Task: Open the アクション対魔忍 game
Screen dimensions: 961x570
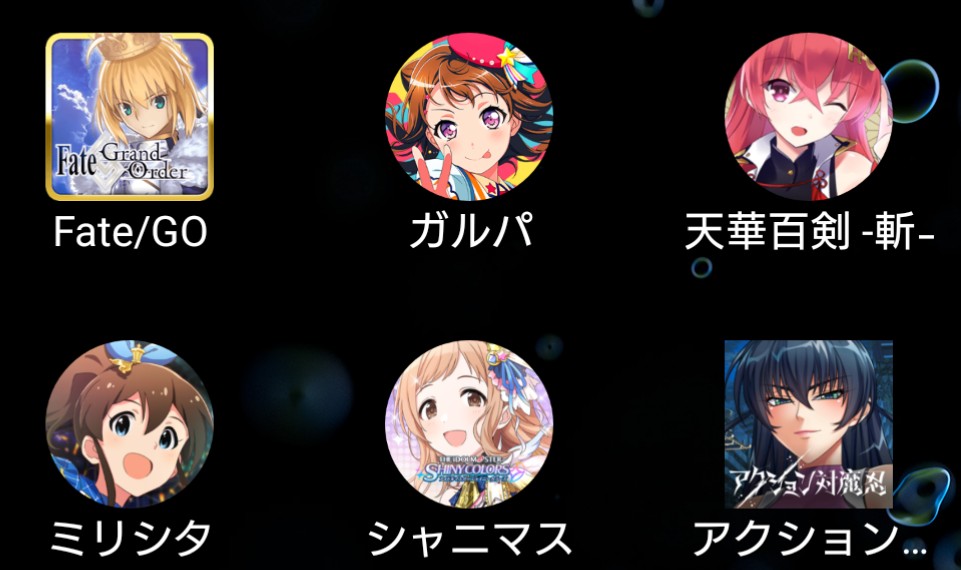Action: point(808,425)
